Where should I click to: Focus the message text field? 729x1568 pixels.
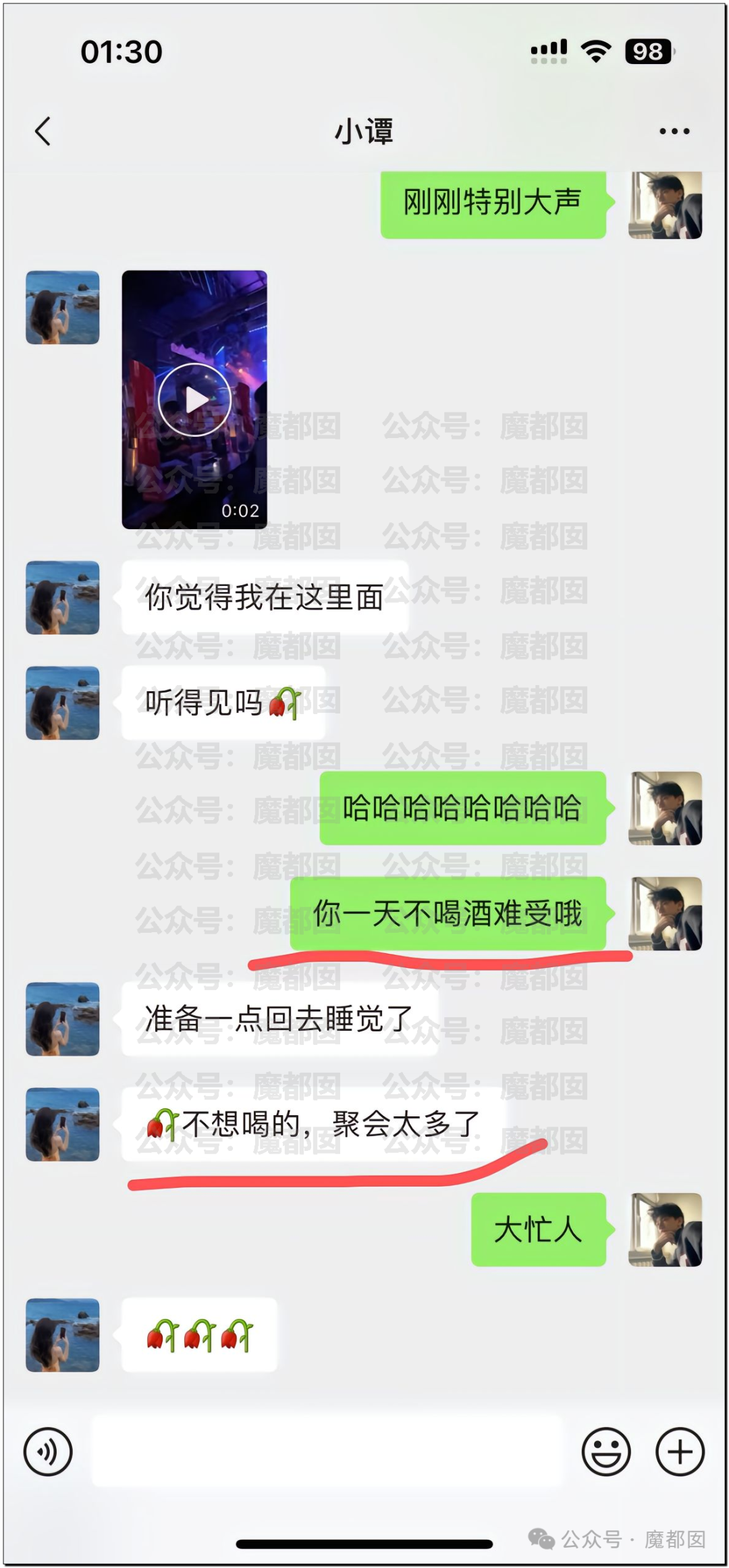click(x=327, y=1451)
